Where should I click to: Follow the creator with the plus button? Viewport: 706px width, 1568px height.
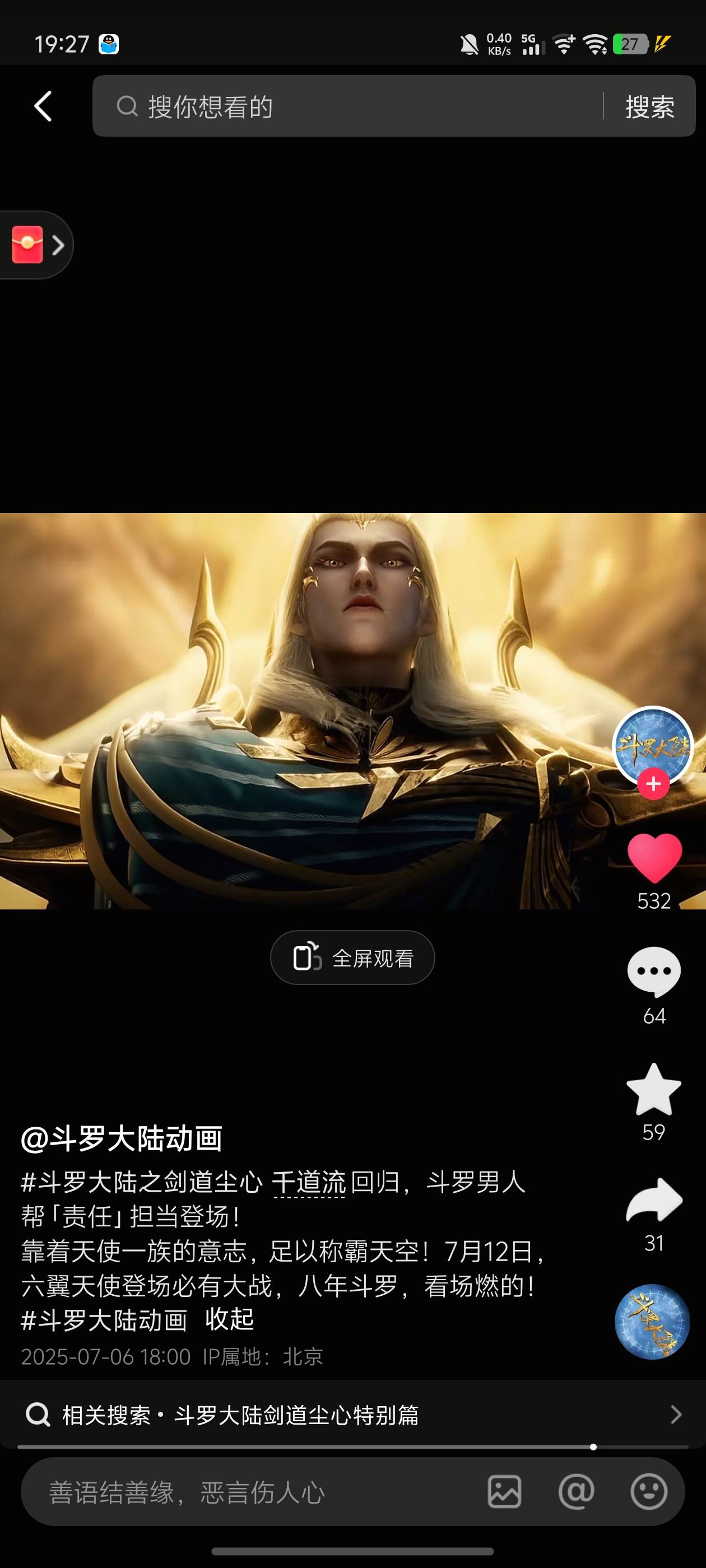coord(653,784)
